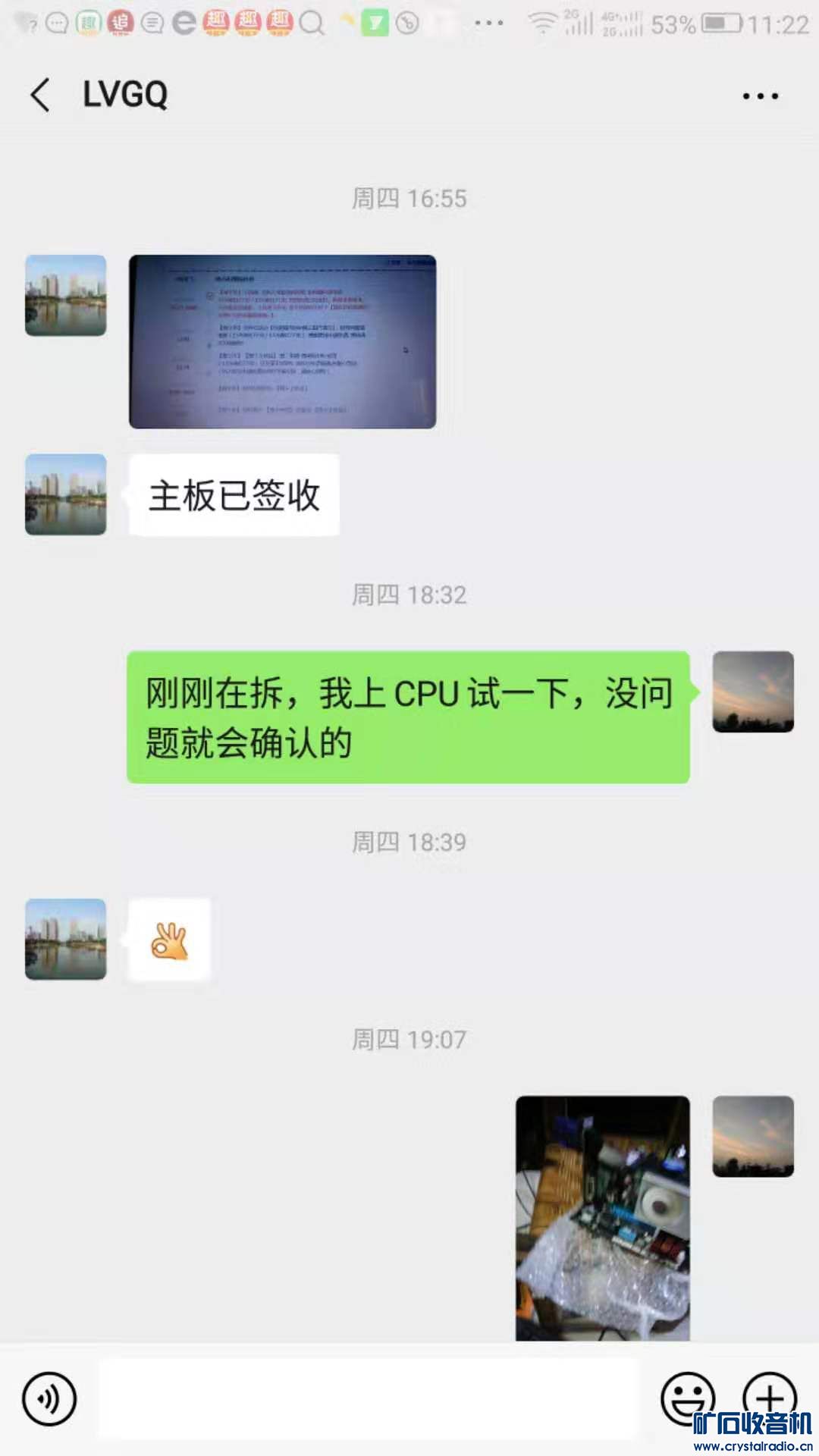This screenshot has width=819, height=1456.
Task: Go back from the LVGQ chat
Action: (x=41, y=95)
